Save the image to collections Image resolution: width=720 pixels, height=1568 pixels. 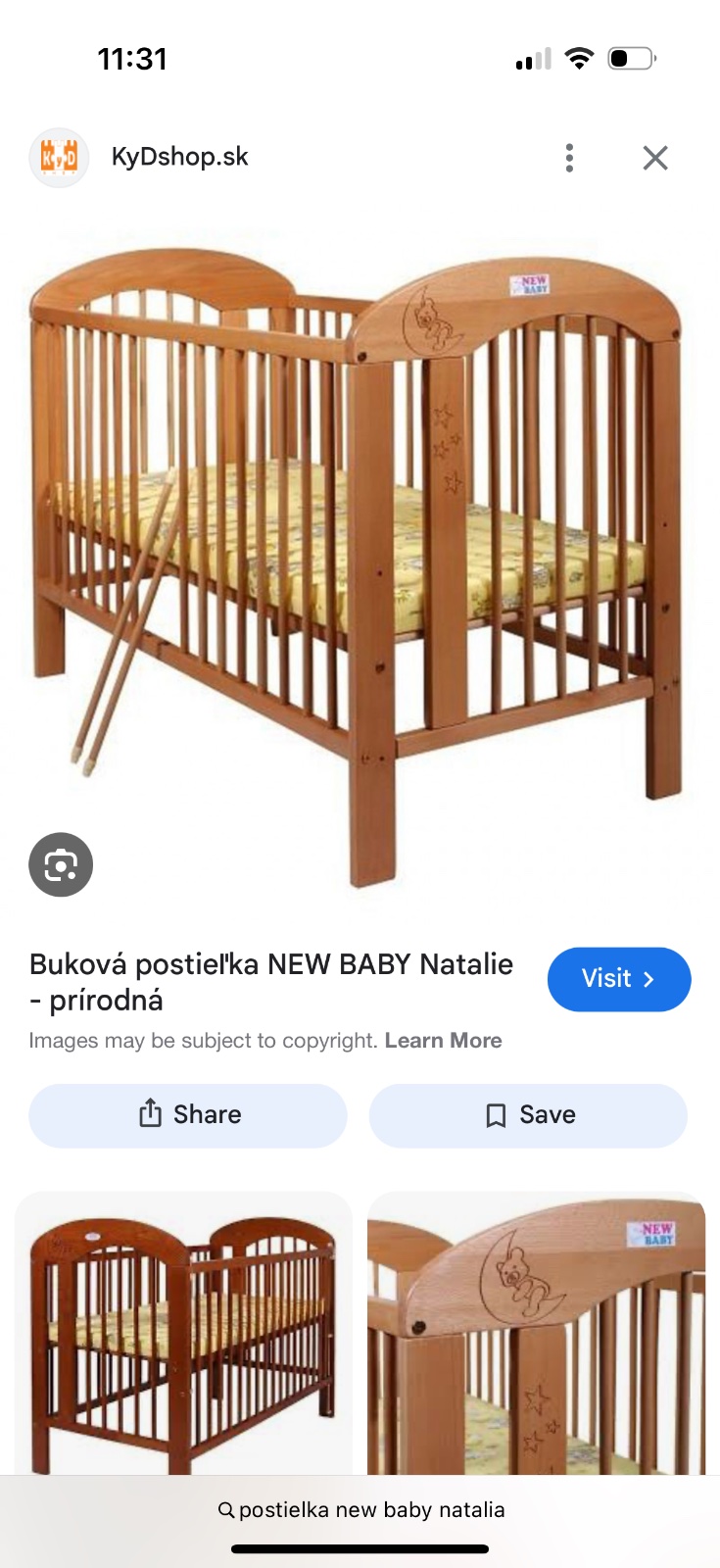tap(528, 1115)
